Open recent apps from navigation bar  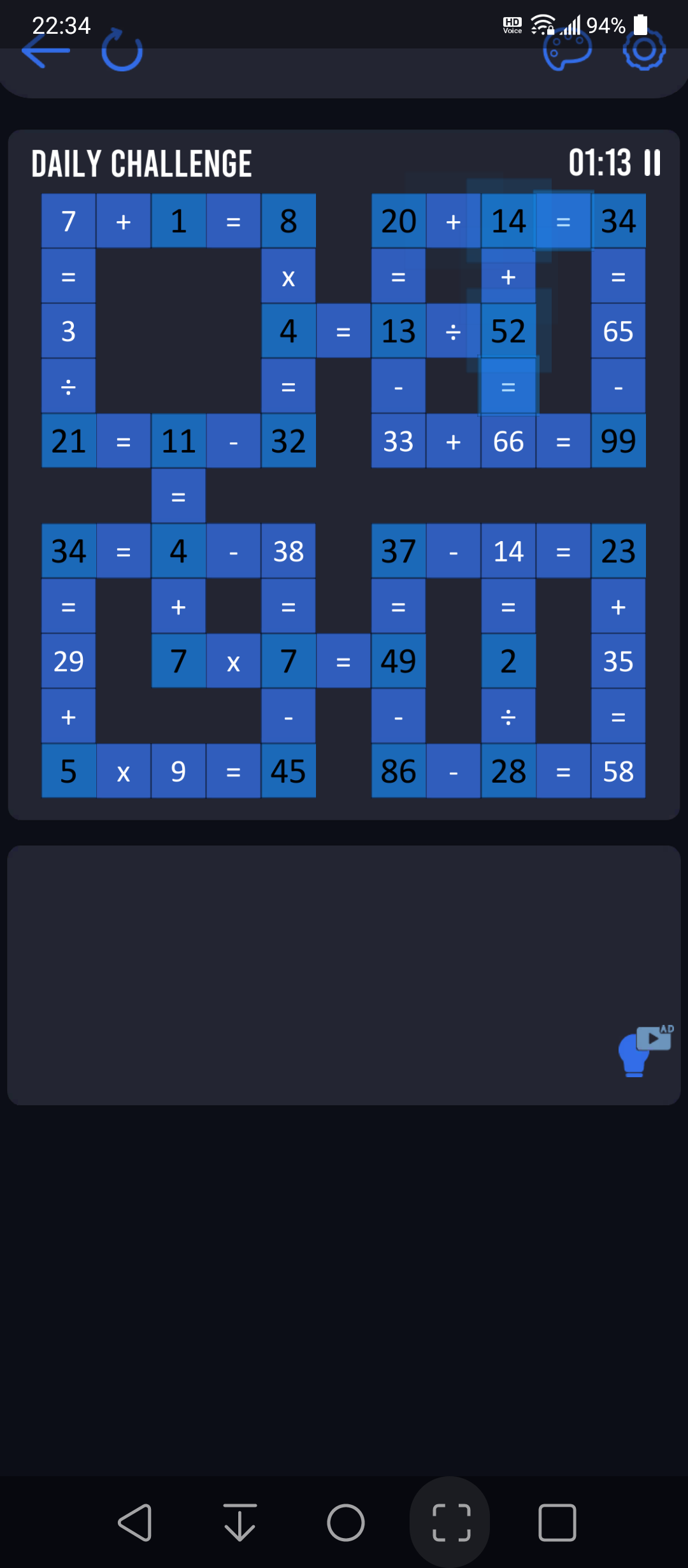[557, 1523]
